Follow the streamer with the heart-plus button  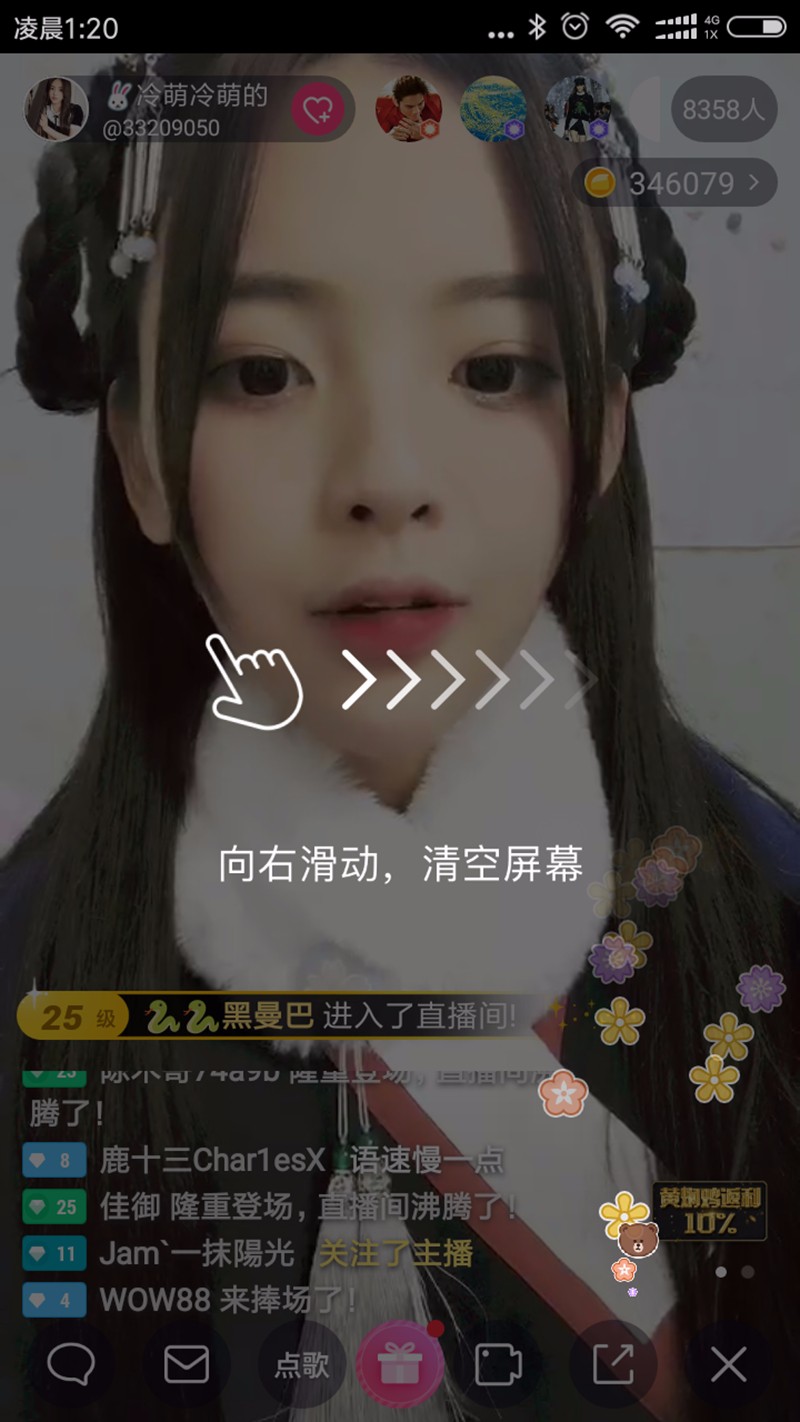tap(318, 109)
